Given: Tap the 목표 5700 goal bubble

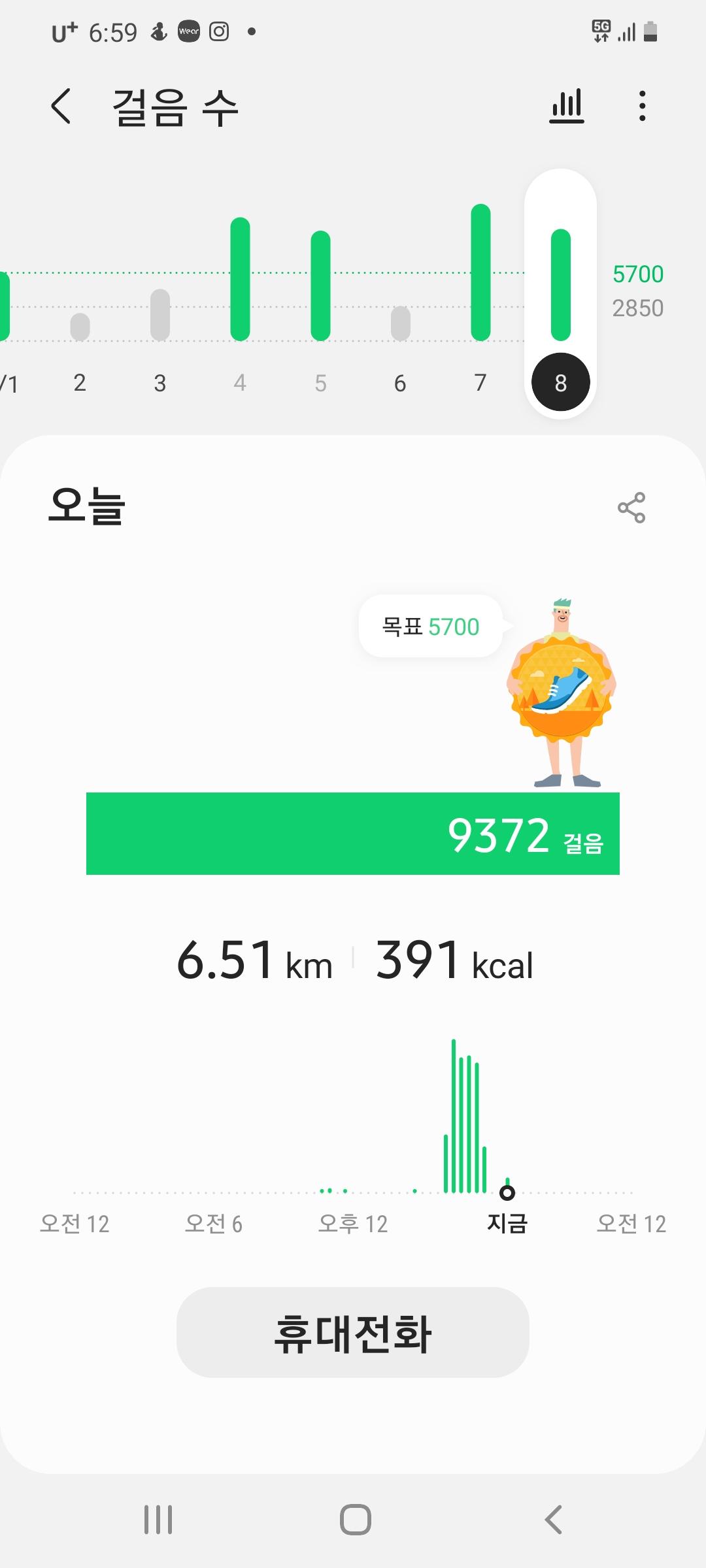Looking at the screenshot, I should tap(431, 627).
